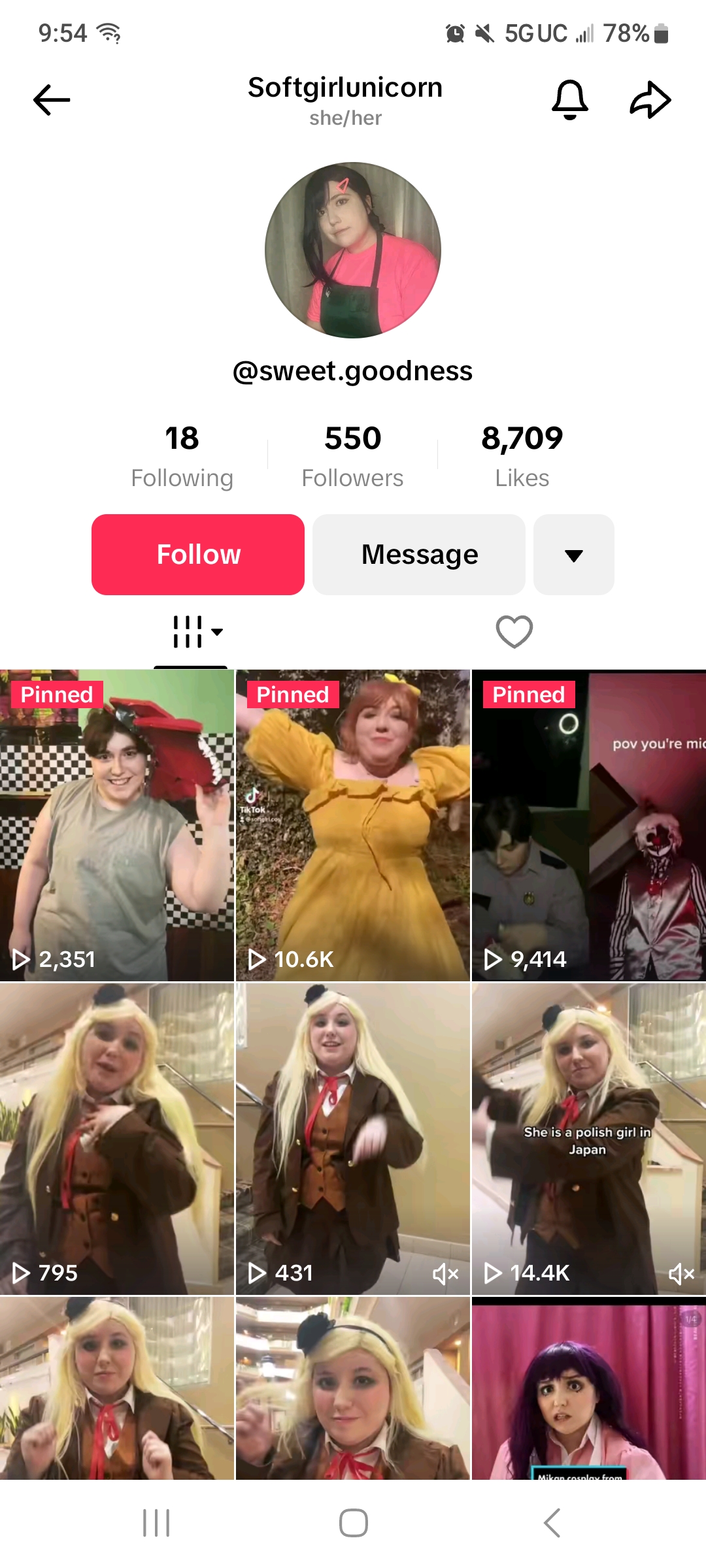706x1568 pixels.
Task: Open the Softgirlunicorn profile picture
Action: (x=353, y=250)
